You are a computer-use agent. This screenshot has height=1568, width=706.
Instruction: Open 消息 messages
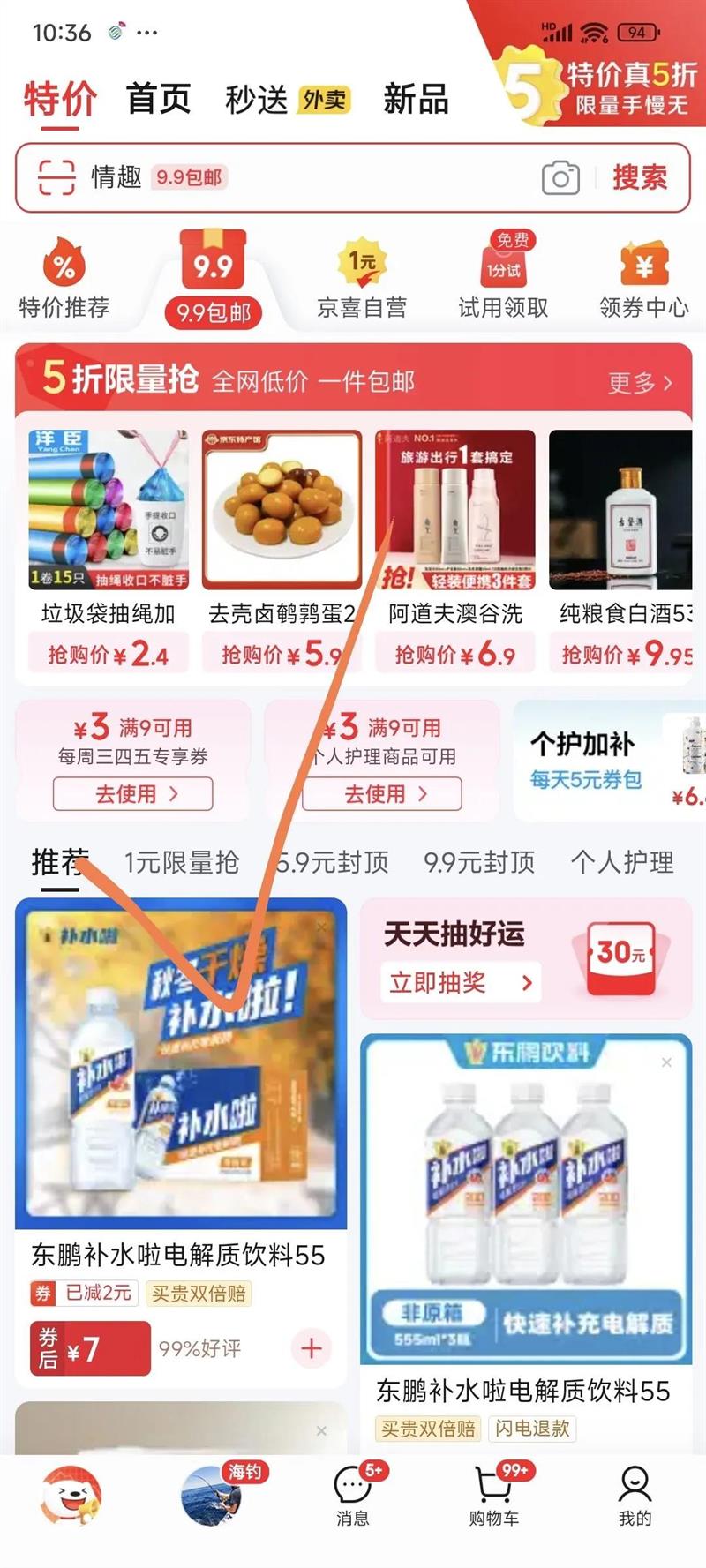(x=353, y=1496)
